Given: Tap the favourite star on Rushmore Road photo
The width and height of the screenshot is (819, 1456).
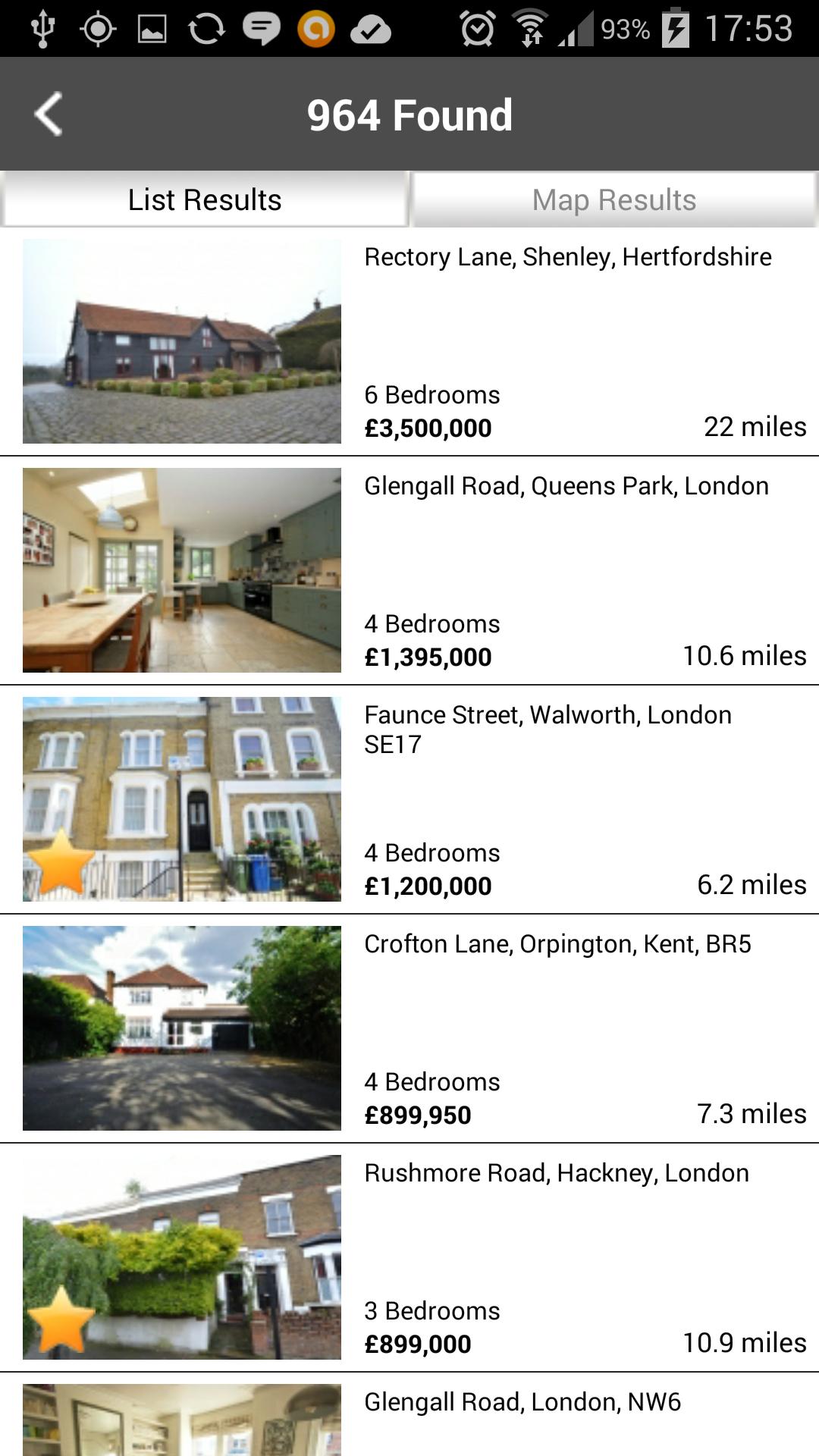Looking at the screenshot, I should [61, 1321].
